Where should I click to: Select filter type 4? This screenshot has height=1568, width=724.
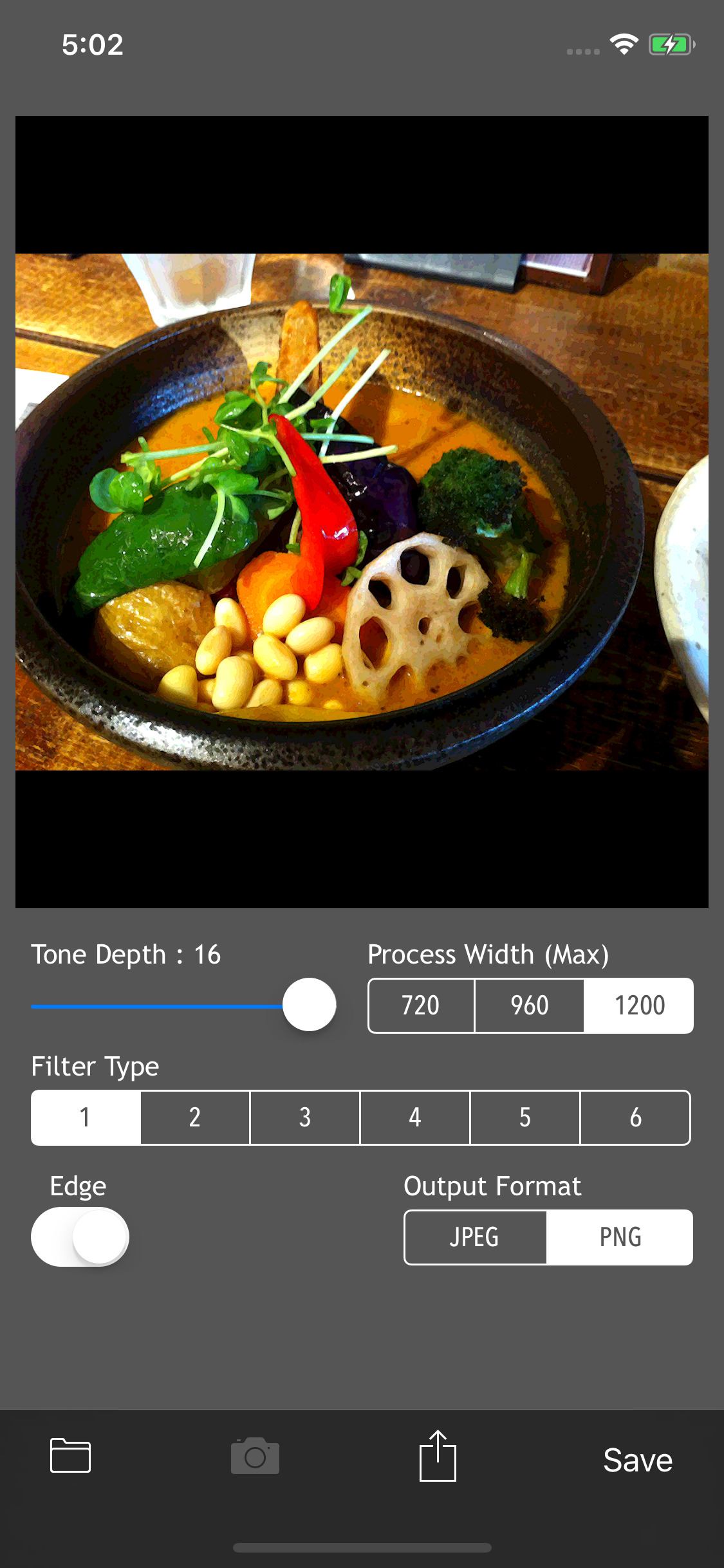(x=415, y=1117)
